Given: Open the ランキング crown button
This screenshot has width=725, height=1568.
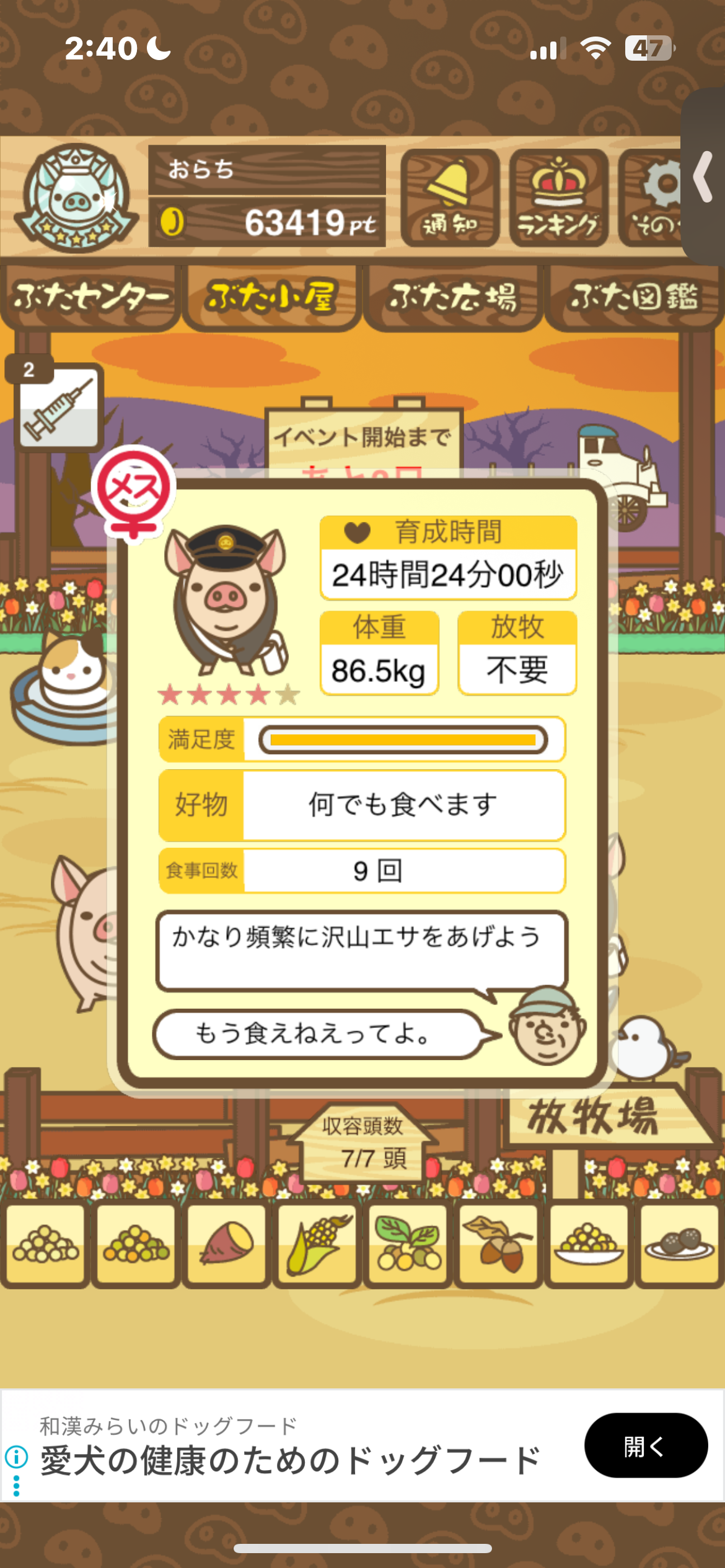Looking at the screenshot, I should click(558, 198).
